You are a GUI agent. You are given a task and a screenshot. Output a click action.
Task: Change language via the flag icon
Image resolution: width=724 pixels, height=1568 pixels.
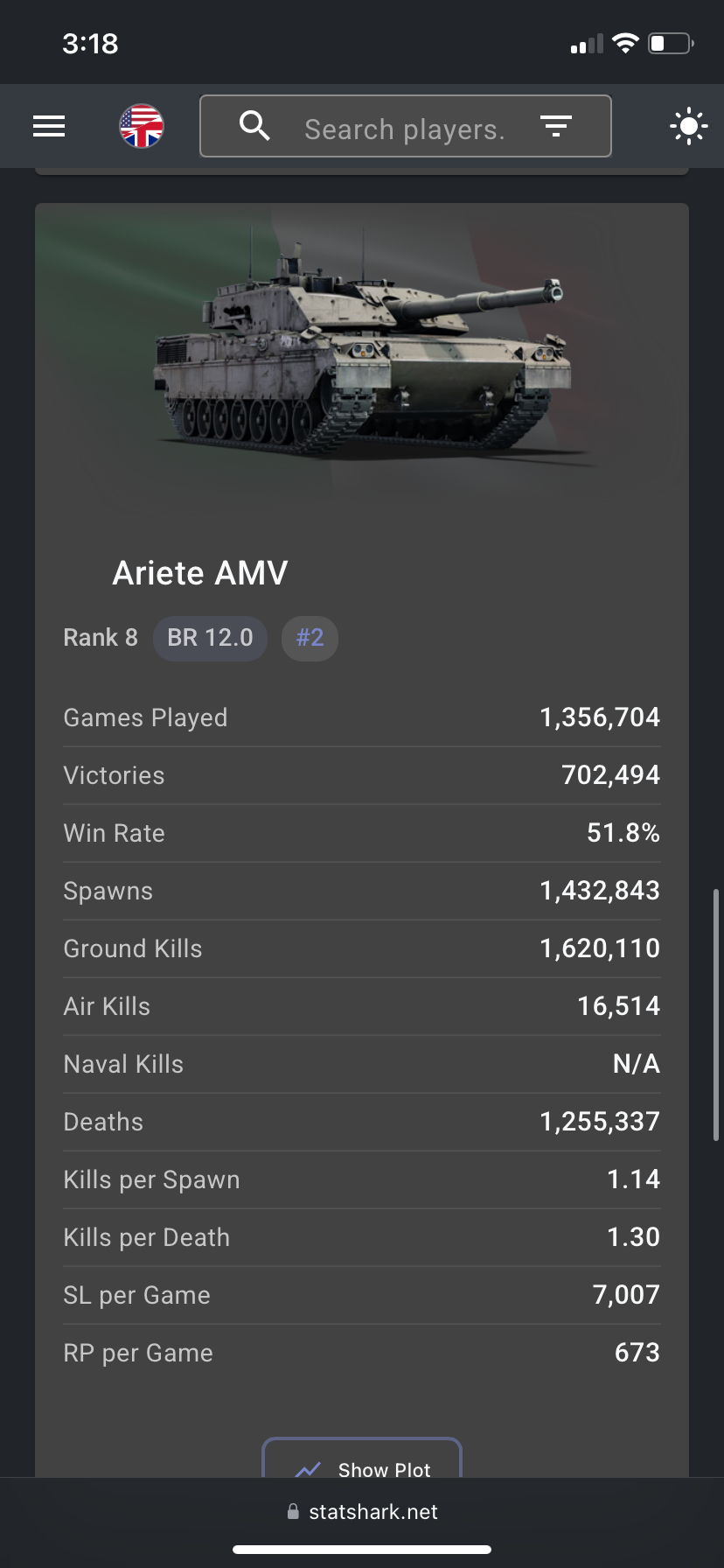point(142,127)
